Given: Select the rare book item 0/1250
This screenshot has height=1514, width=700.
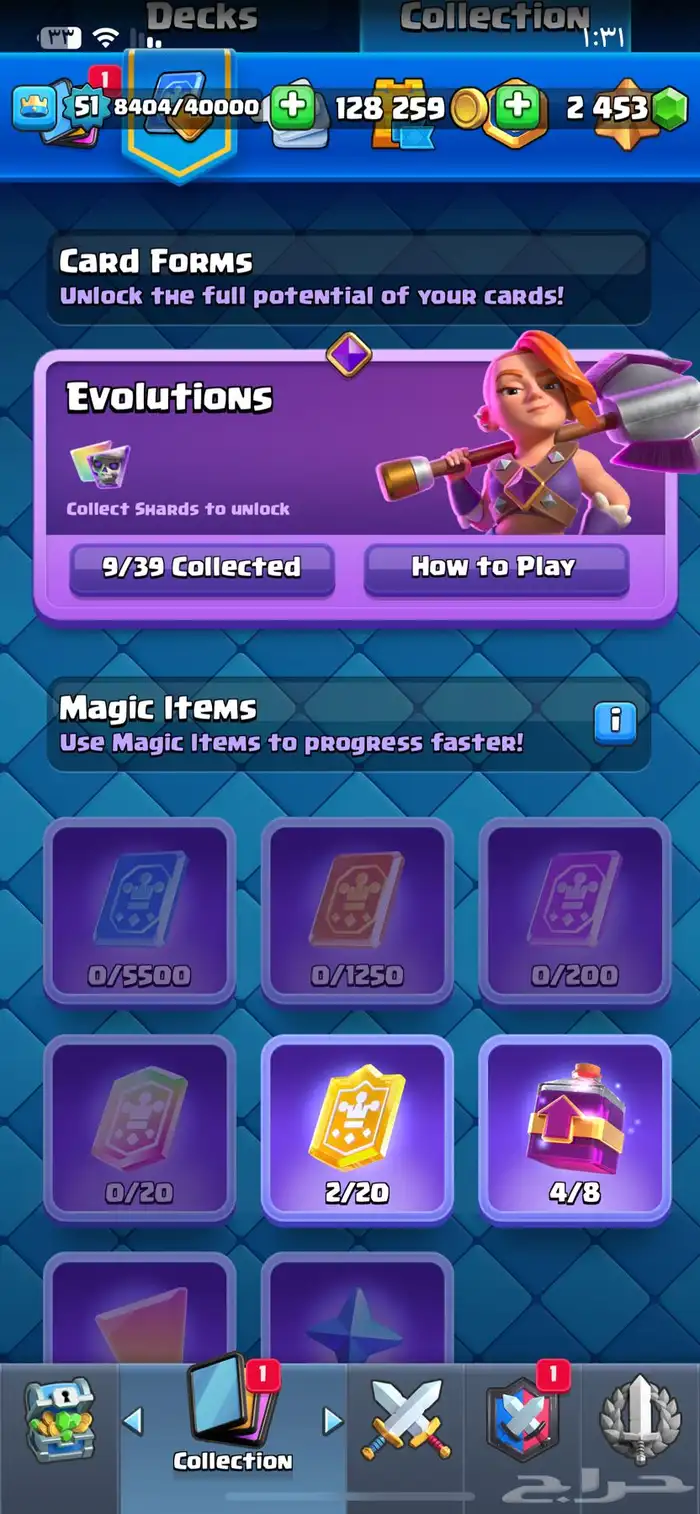Looking at the screenshot, I should pos(357,911).
